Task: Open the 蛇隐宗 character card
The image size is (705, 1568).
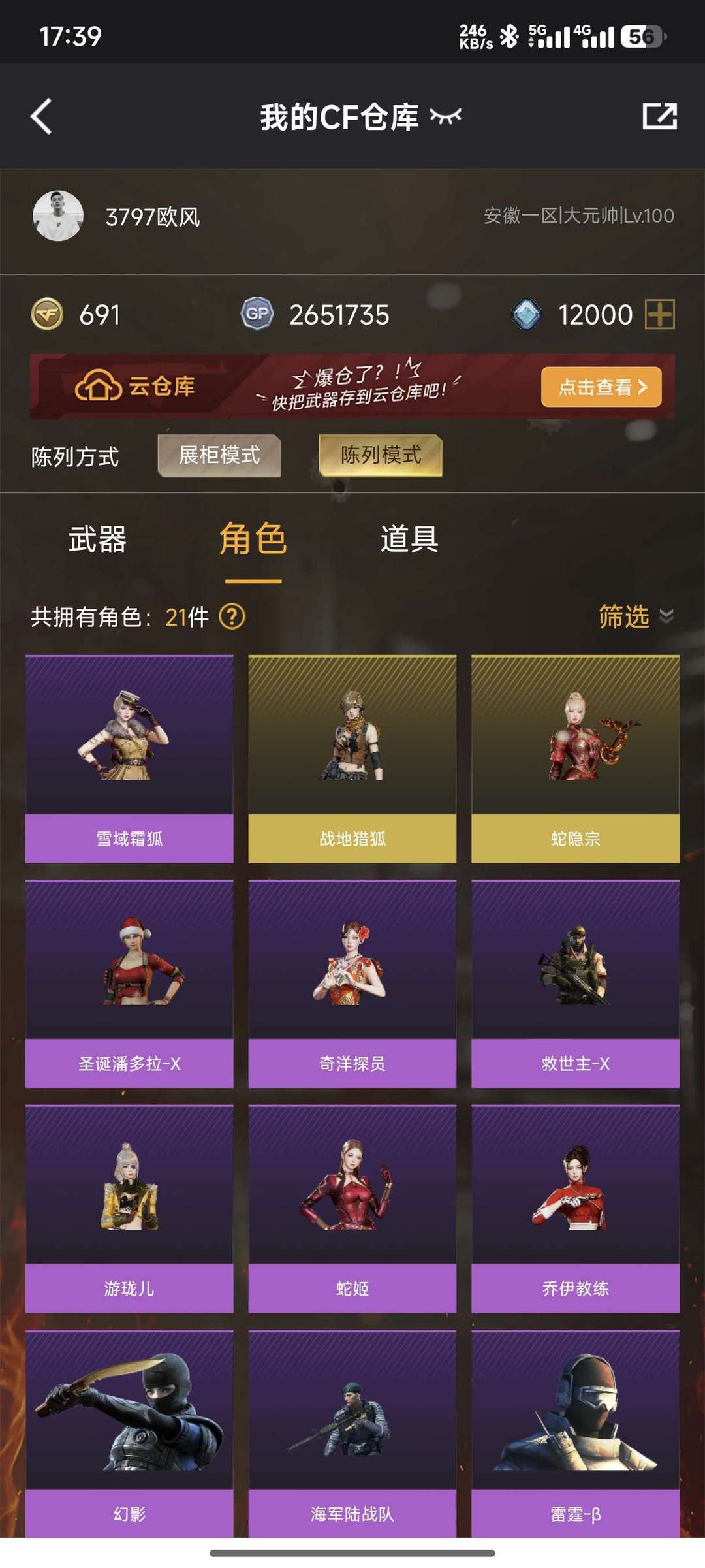Action: pos(575,759)
